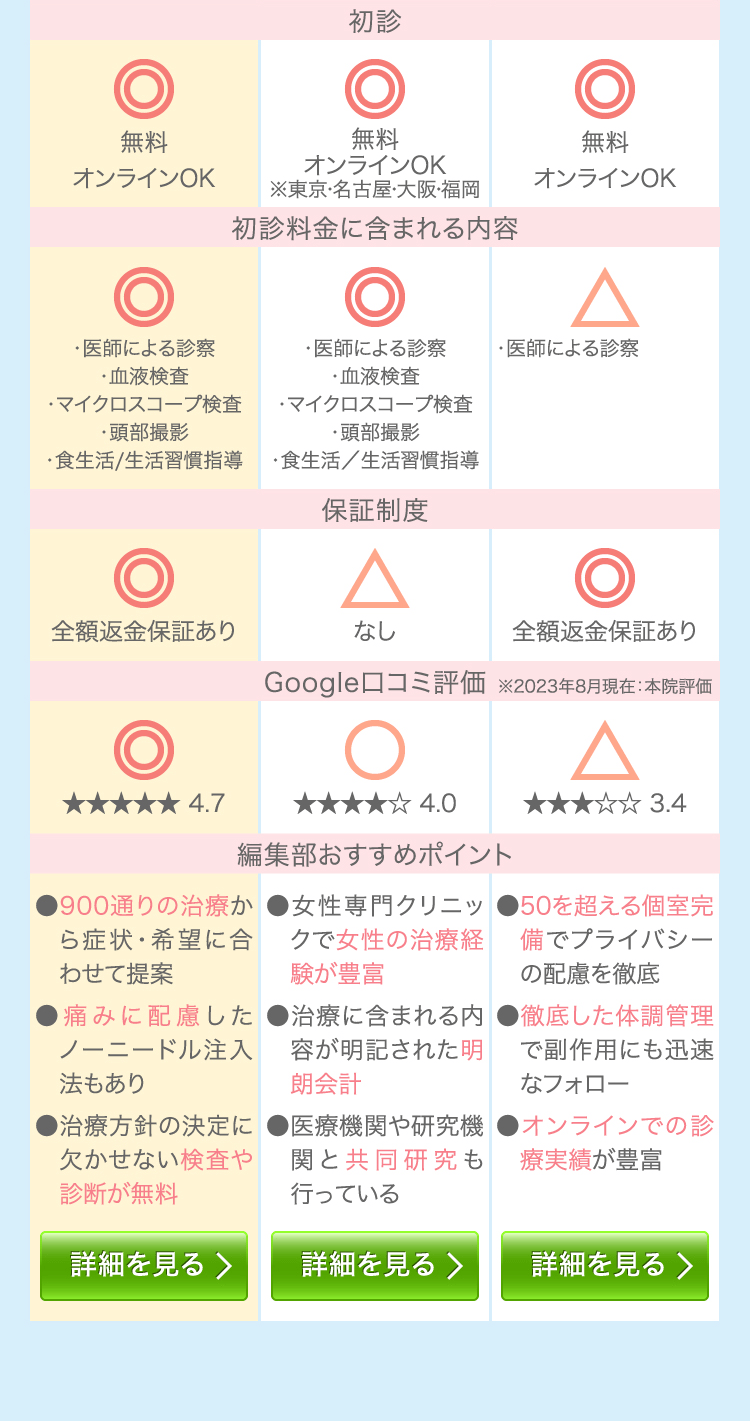Open 詳細を見る under 女性専門クリニック column

point(375,1265)
